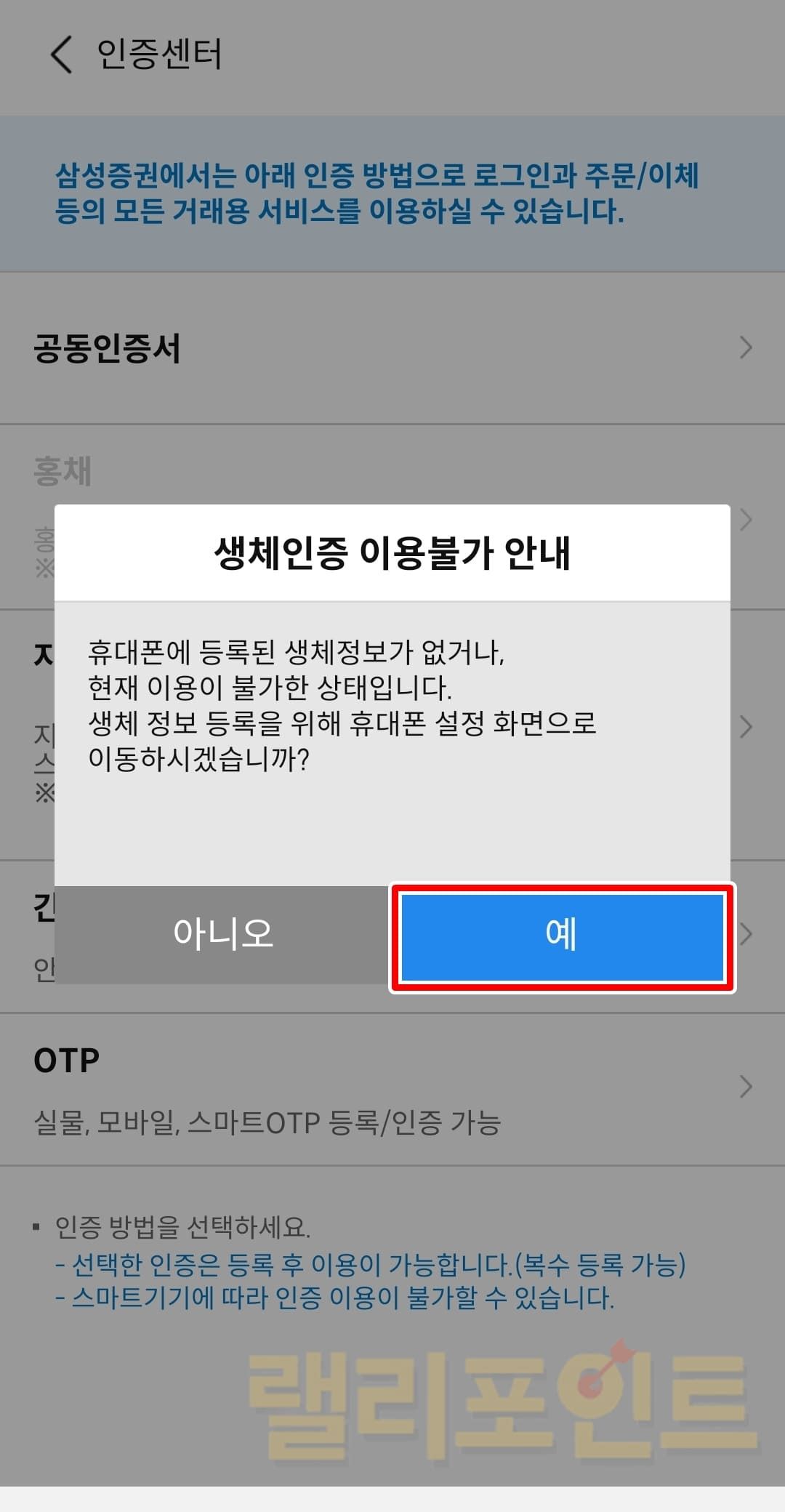
Task: Open the OTP authentication row
Action: (392, 1088)
